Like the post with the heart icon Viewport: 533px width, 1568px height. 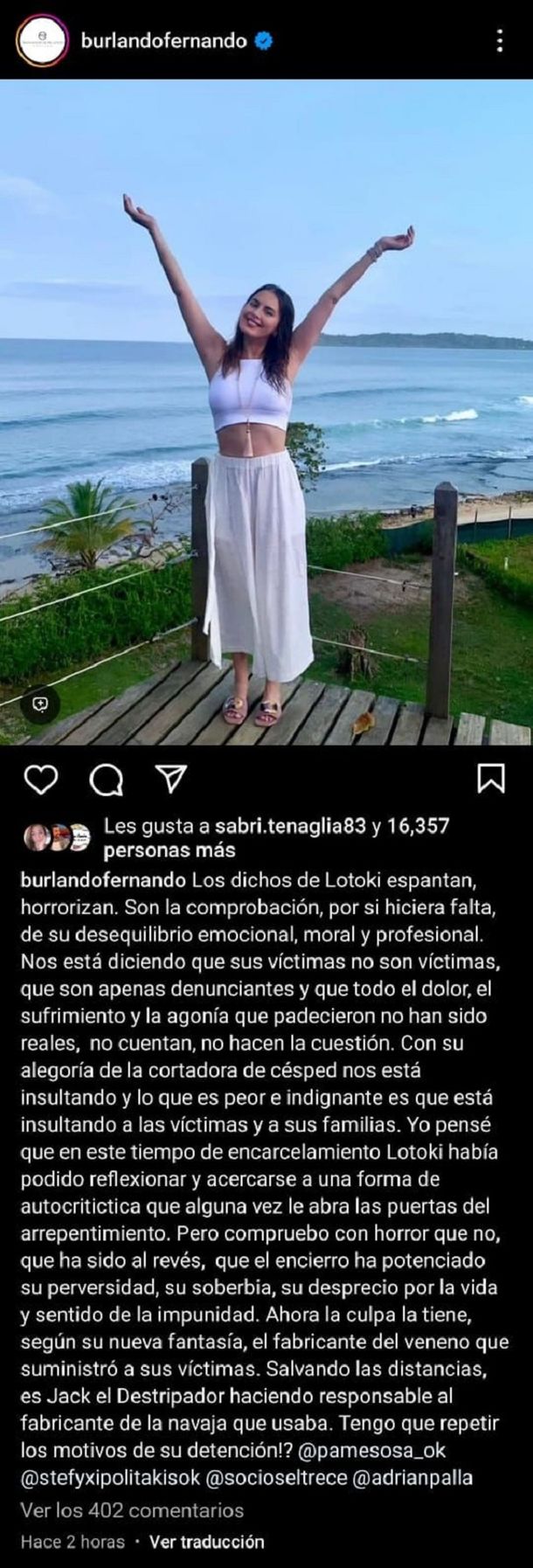point(40,779)
